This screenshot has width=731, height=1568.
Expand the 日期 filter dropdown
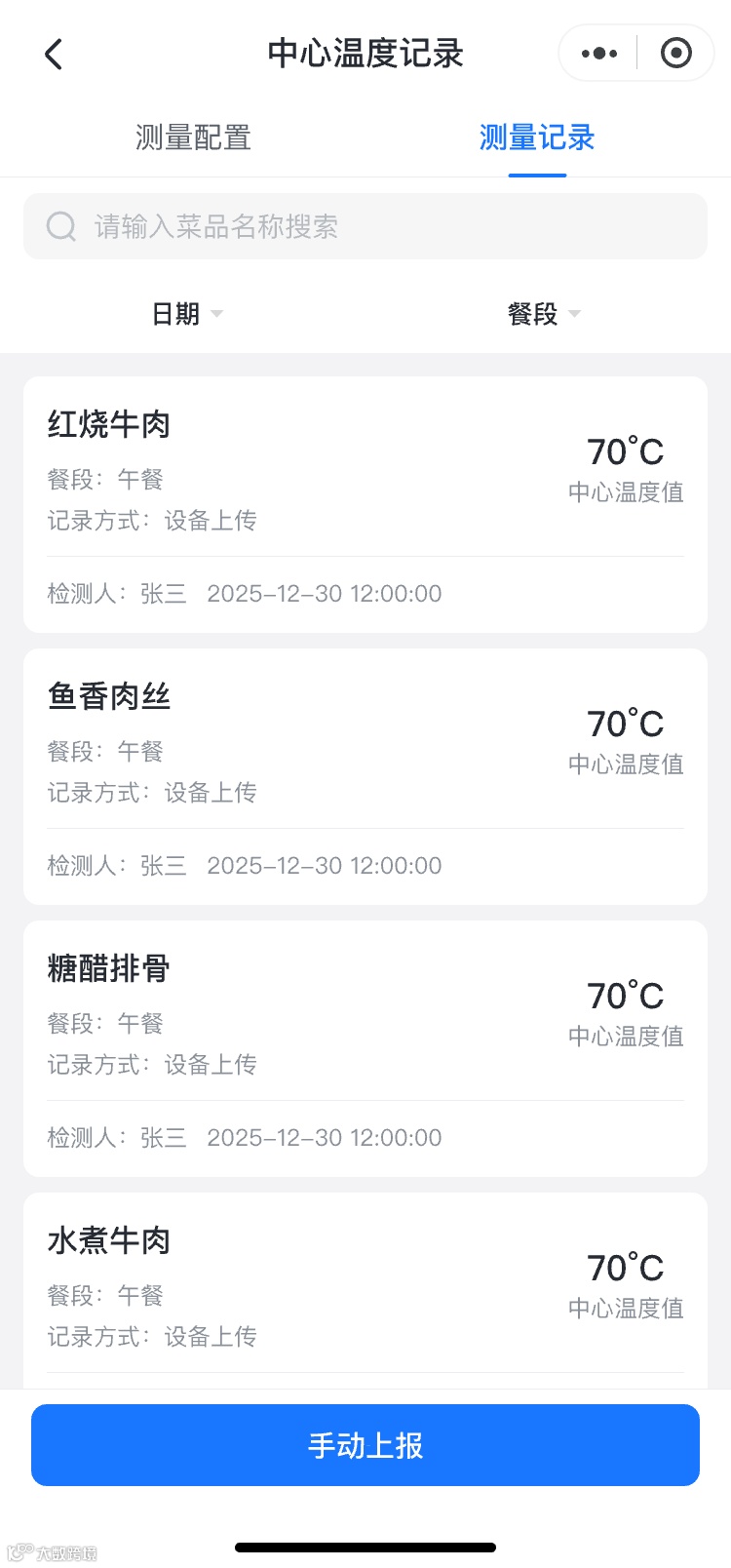(187, 314)
